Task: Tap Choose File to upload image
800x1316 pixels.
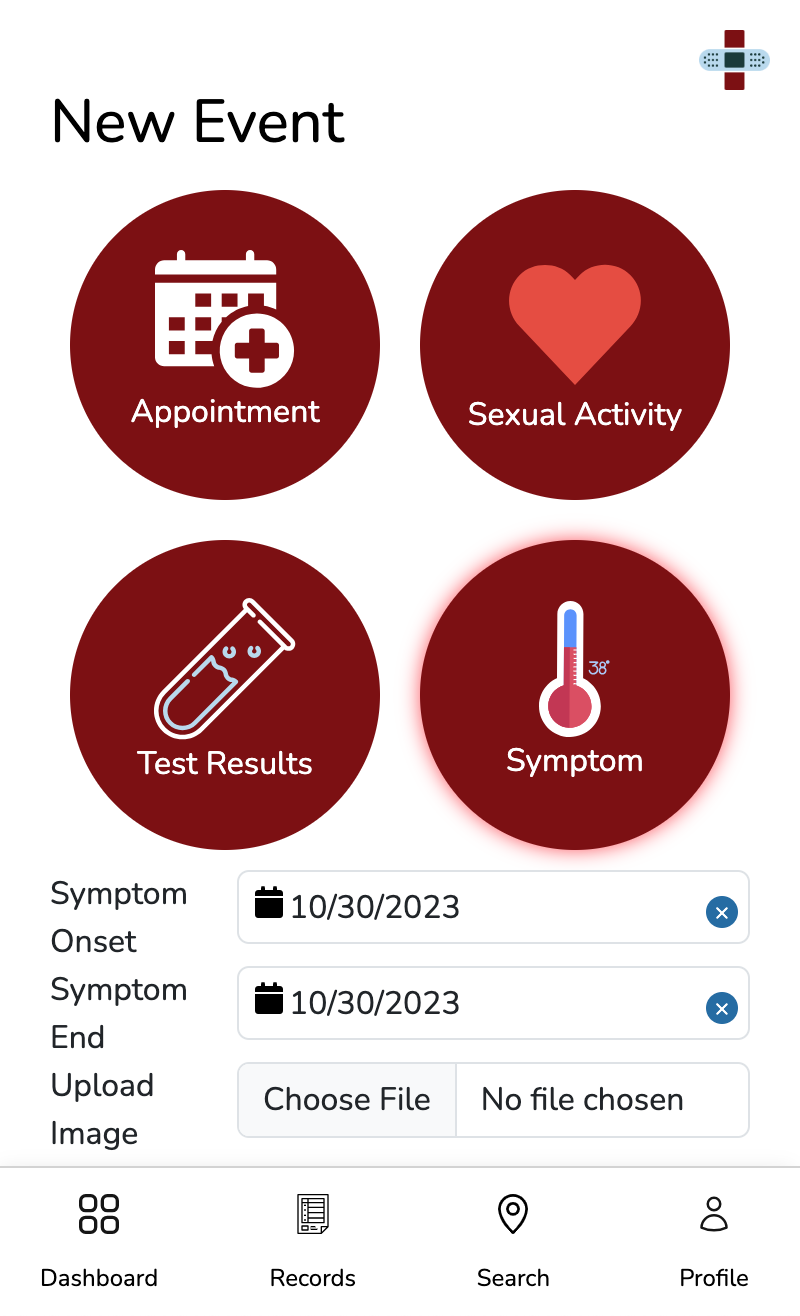Action: 347,1099
